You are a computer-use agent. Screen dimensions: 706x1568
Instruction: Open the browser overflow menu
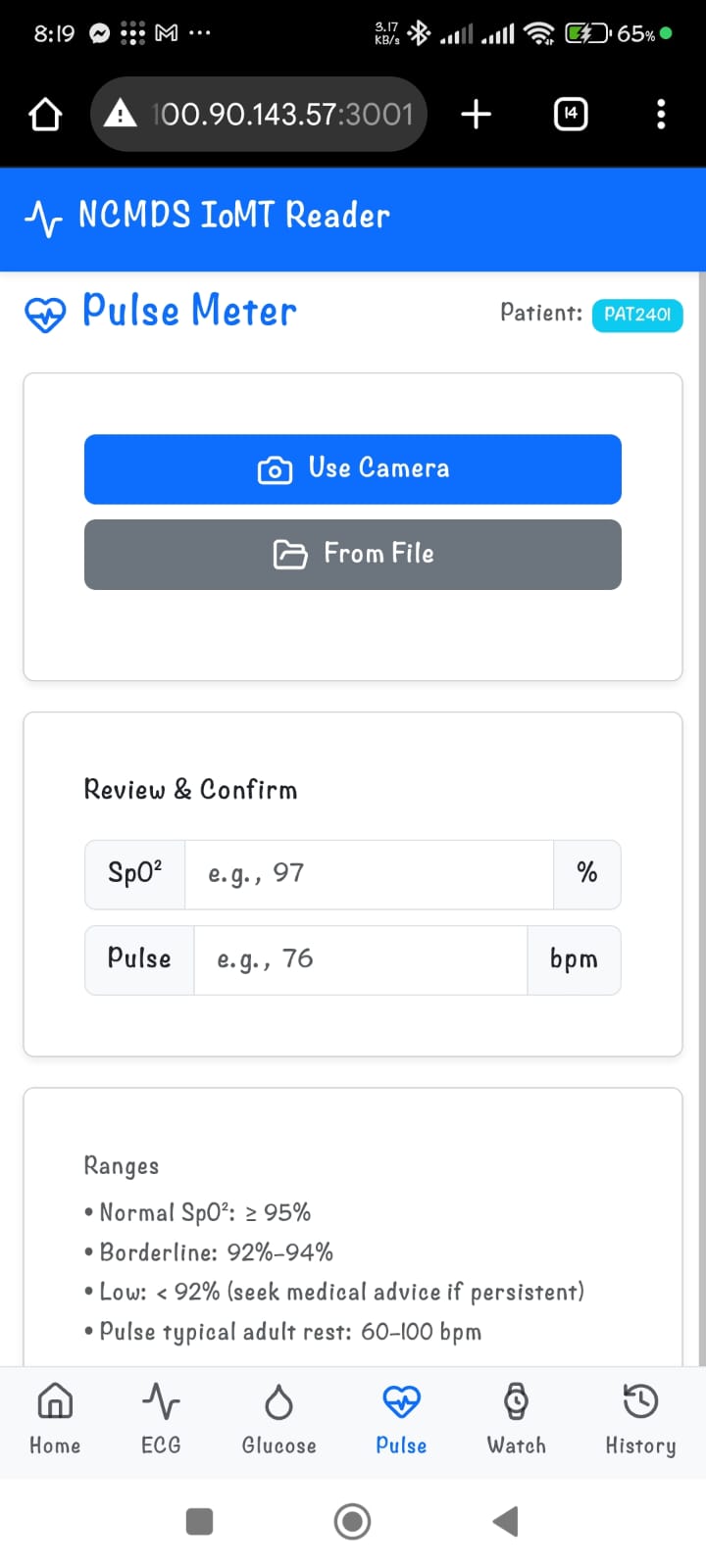coord(661,113)
